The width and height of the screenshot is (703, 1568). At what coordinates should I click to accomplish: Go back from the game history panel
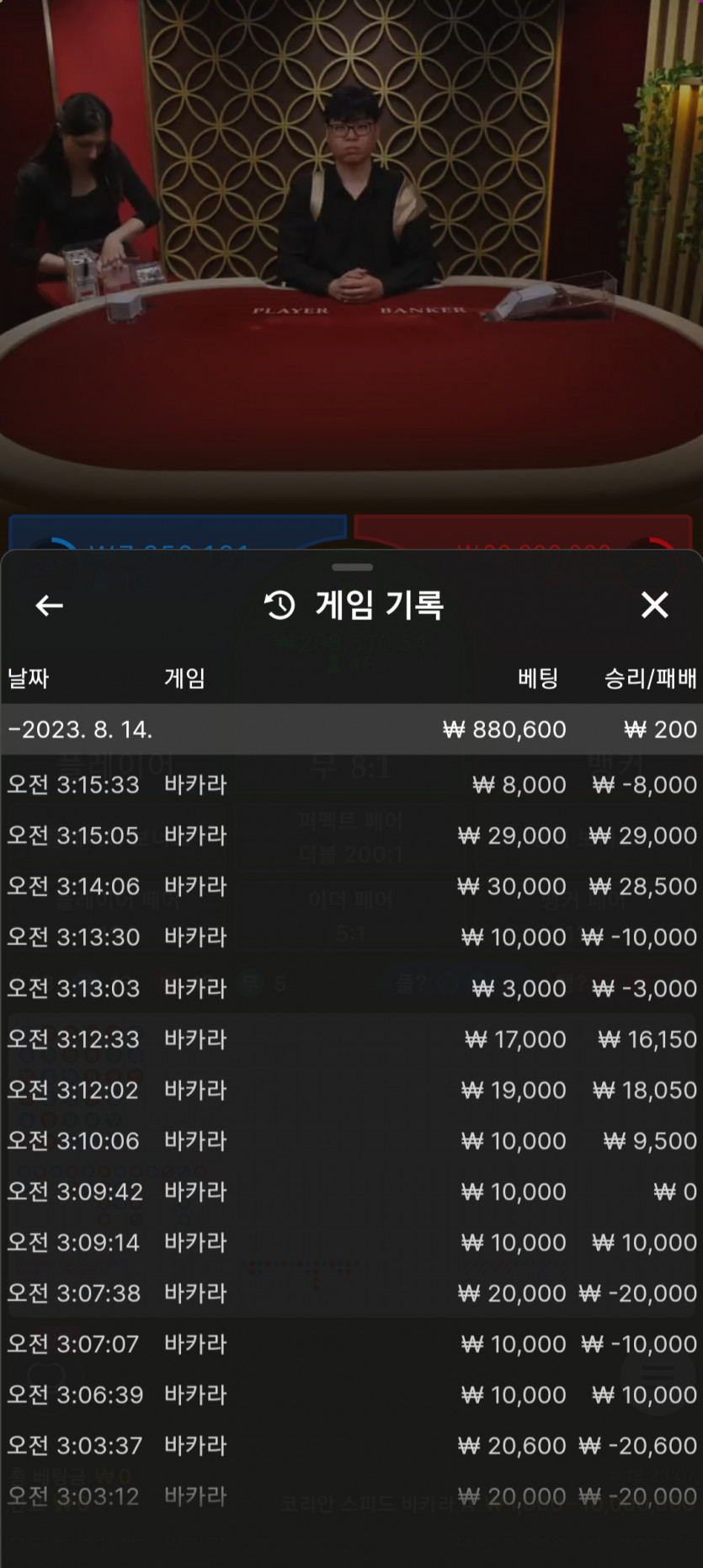tap(49, 605)
